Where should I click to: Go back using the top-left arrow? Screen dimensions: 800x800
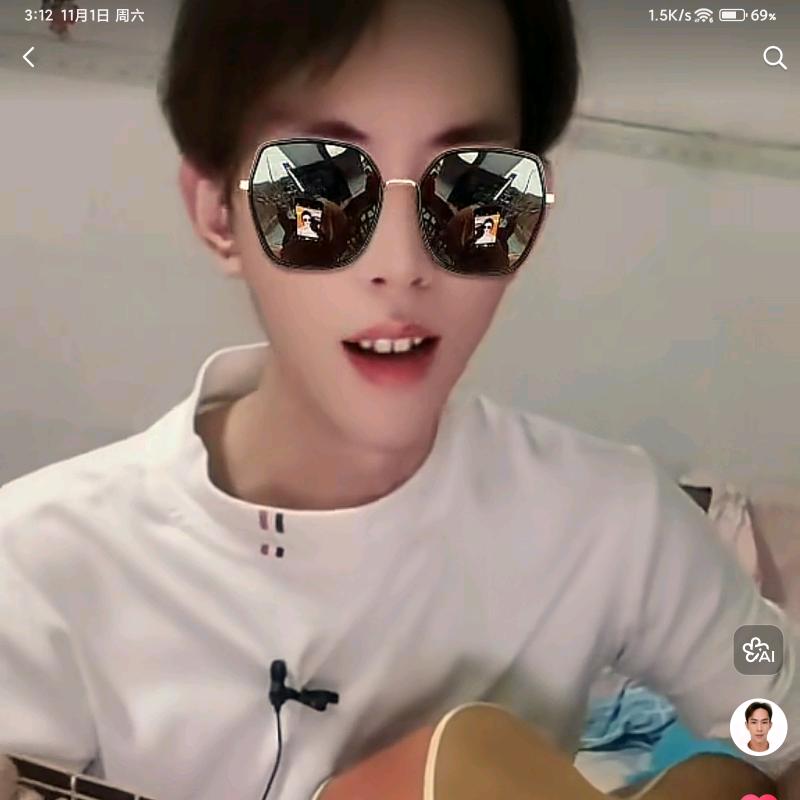pos(29,58)
